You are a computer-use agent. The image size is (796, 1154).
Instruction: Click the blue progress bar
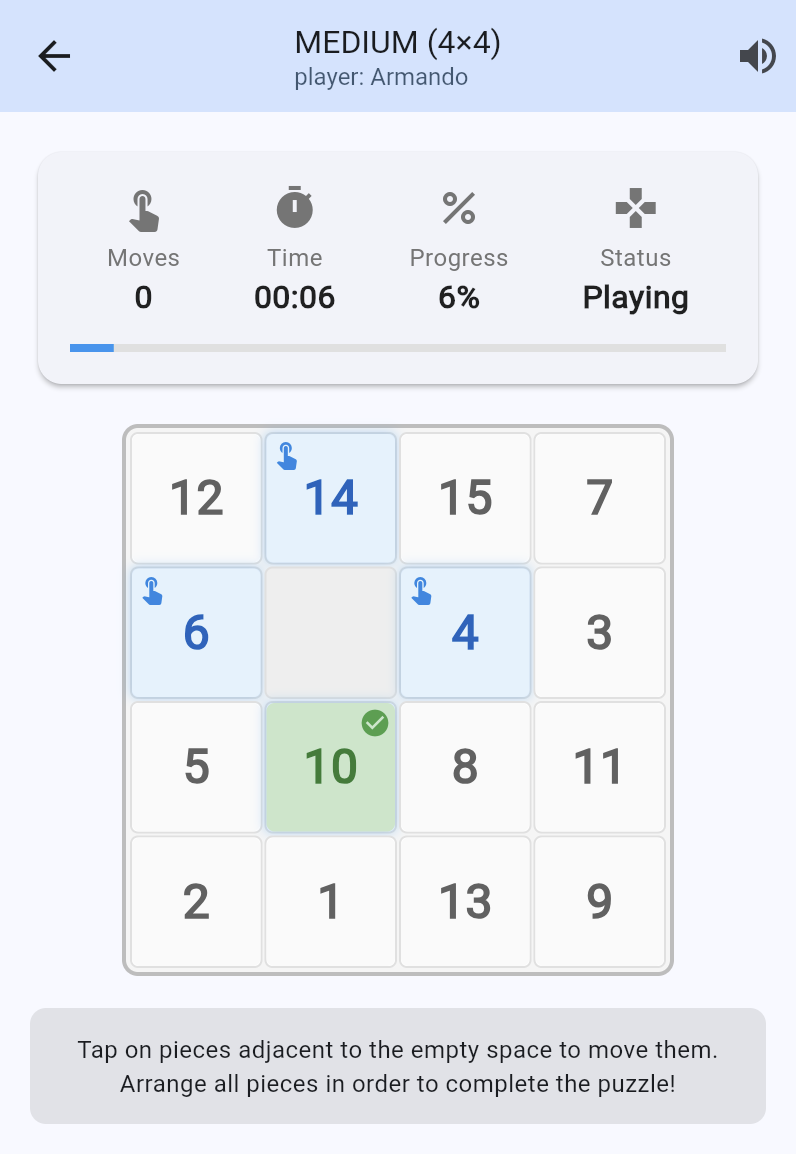(91, 348)
